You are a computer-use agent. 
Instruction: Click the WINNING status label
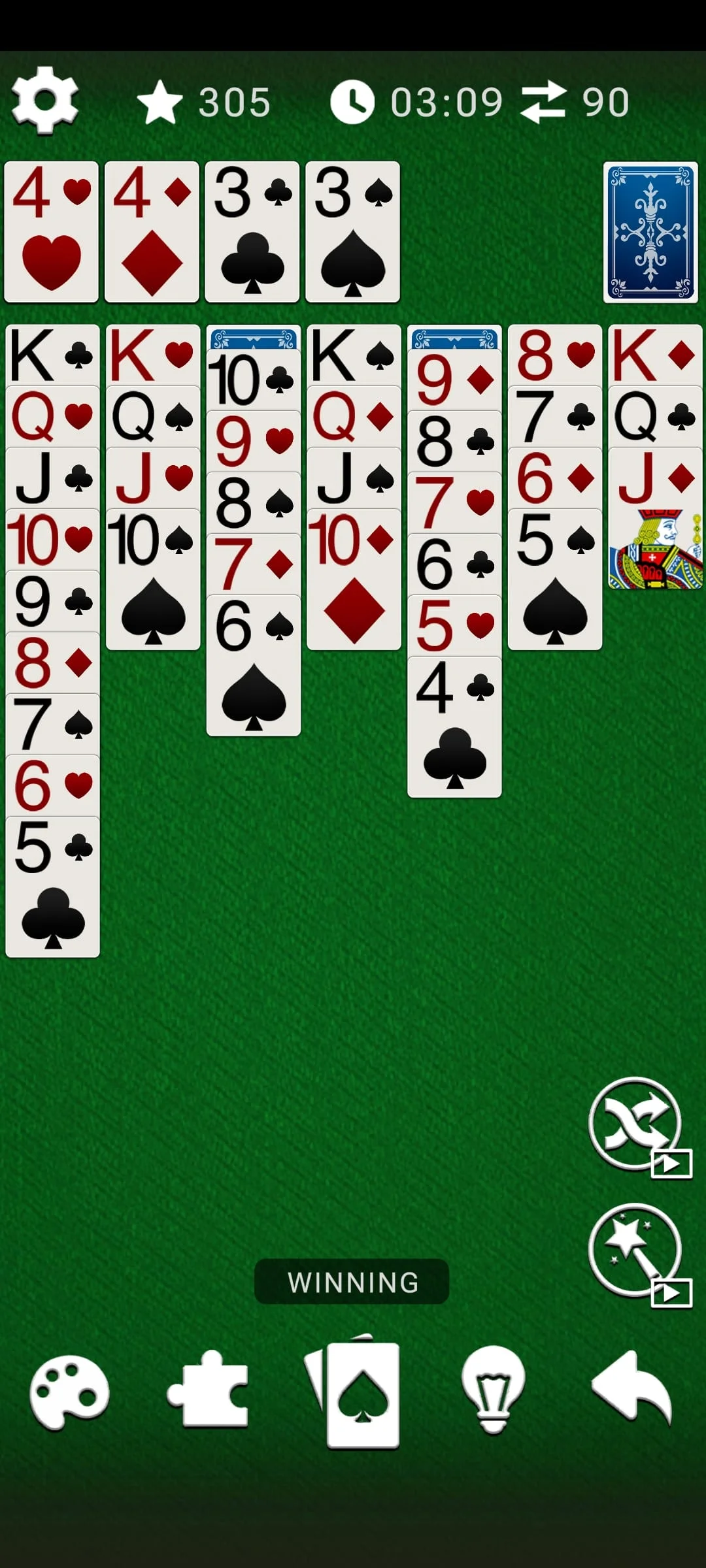(352, 1282)
